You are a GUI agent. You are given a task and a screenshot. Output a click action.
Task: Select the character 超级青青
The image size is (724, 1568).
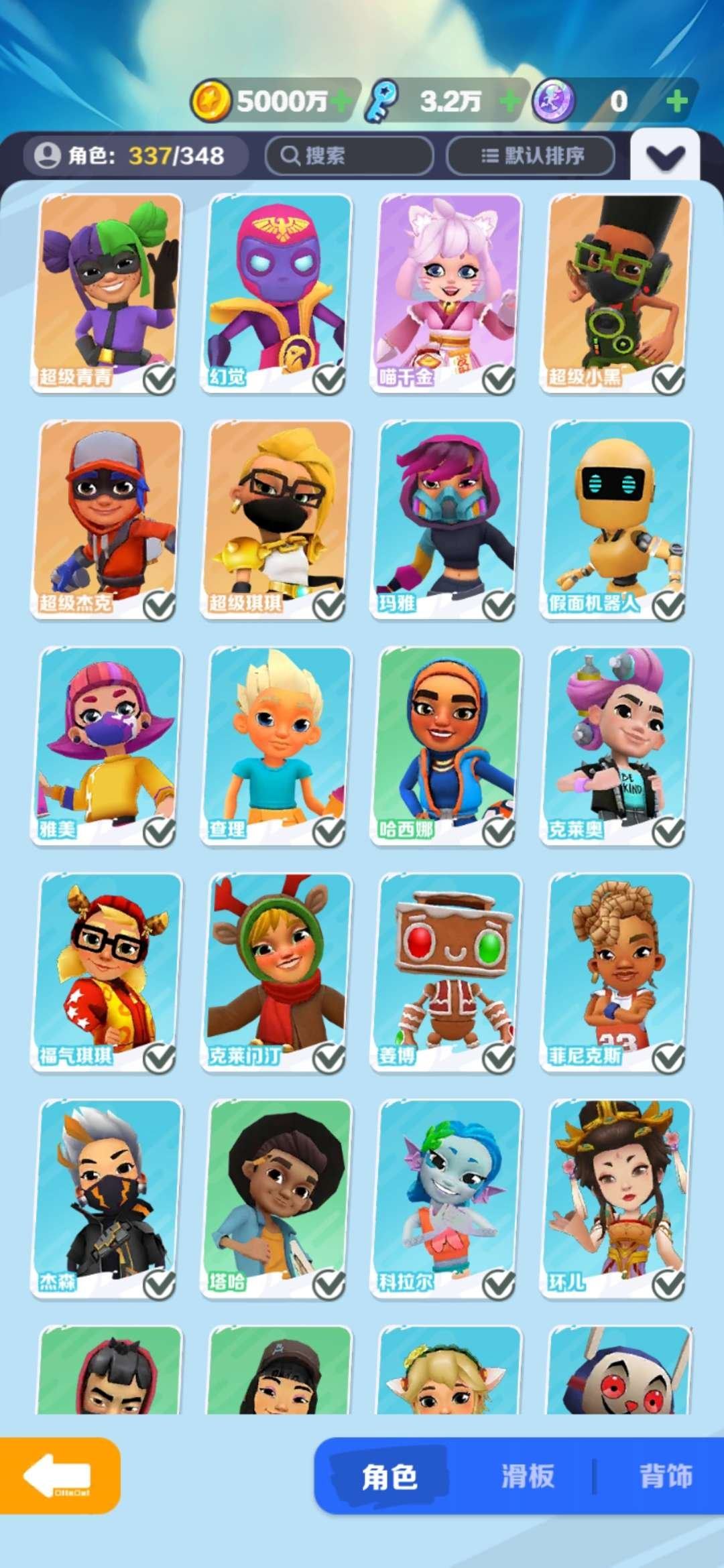click(107, 291)
